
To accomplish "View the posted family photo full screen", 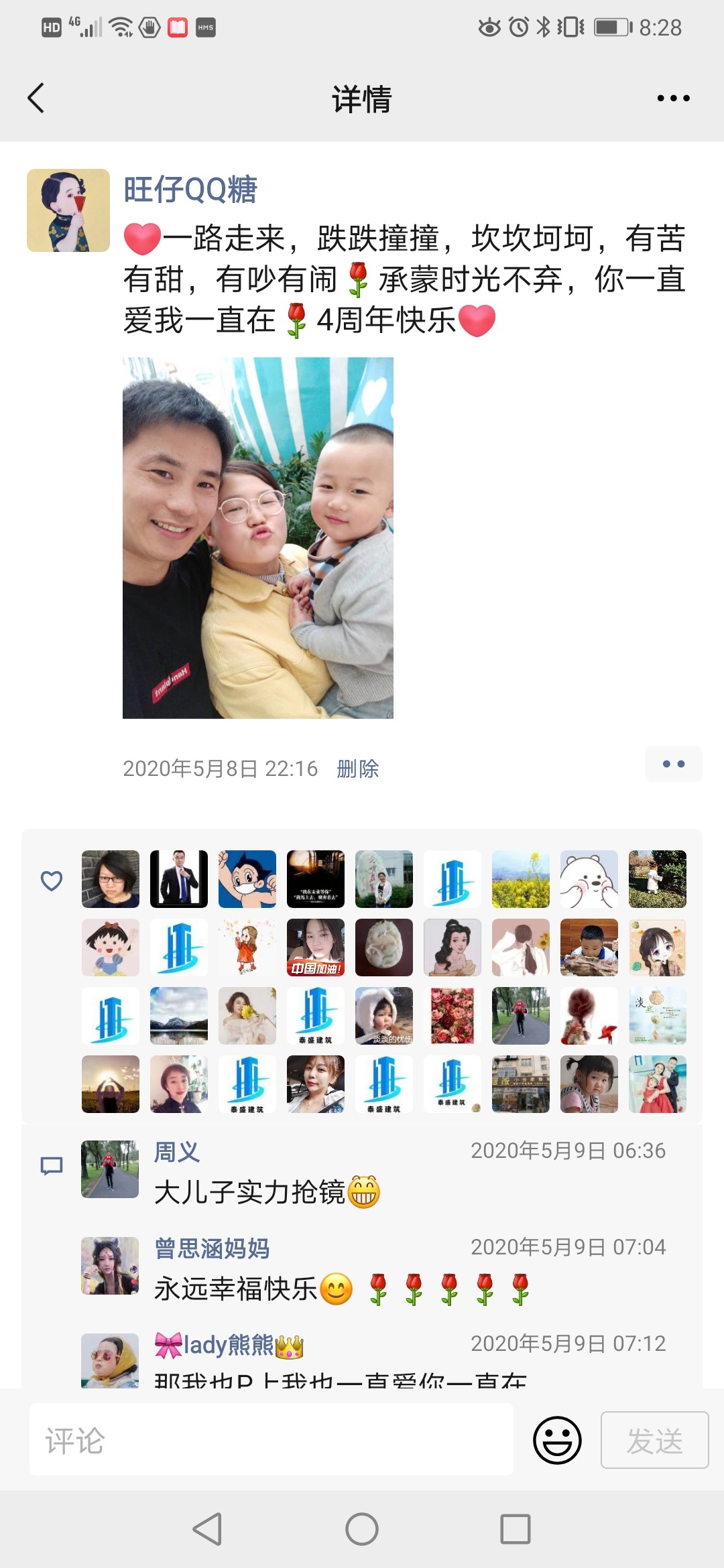I will coord(258,537).
